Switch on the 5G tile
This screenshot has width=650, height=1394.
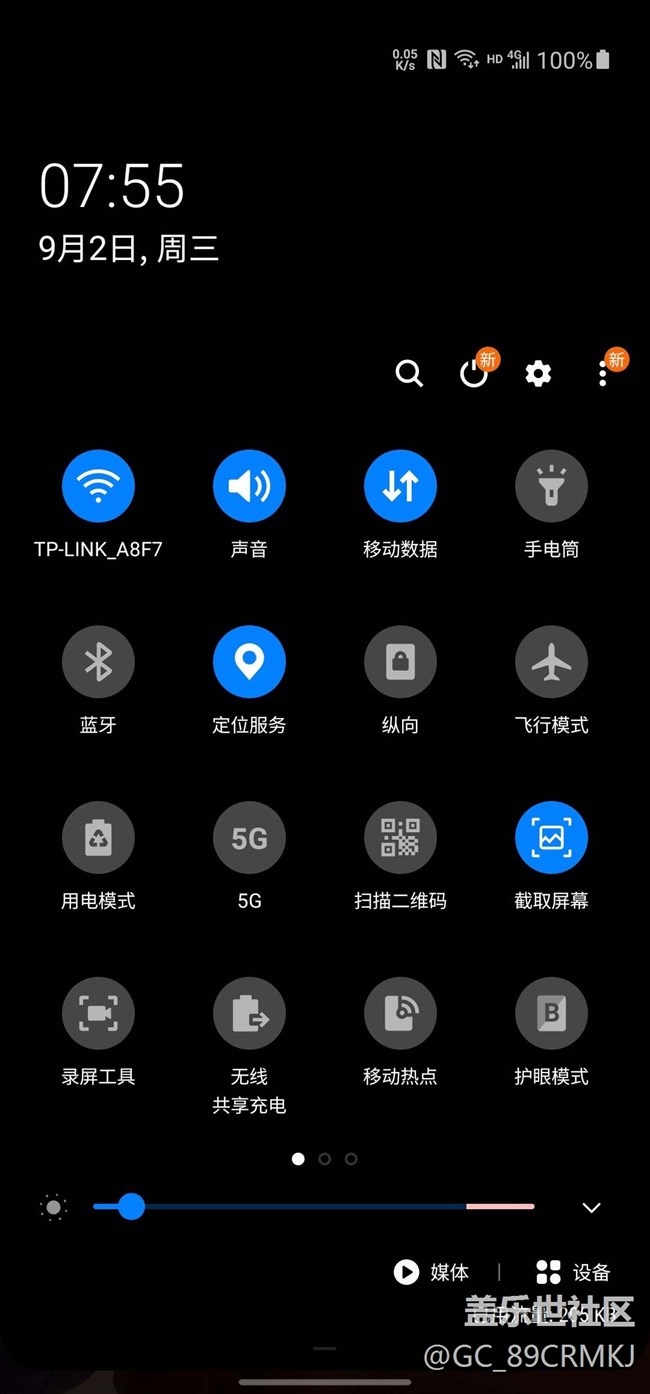(x=249, y=838)
